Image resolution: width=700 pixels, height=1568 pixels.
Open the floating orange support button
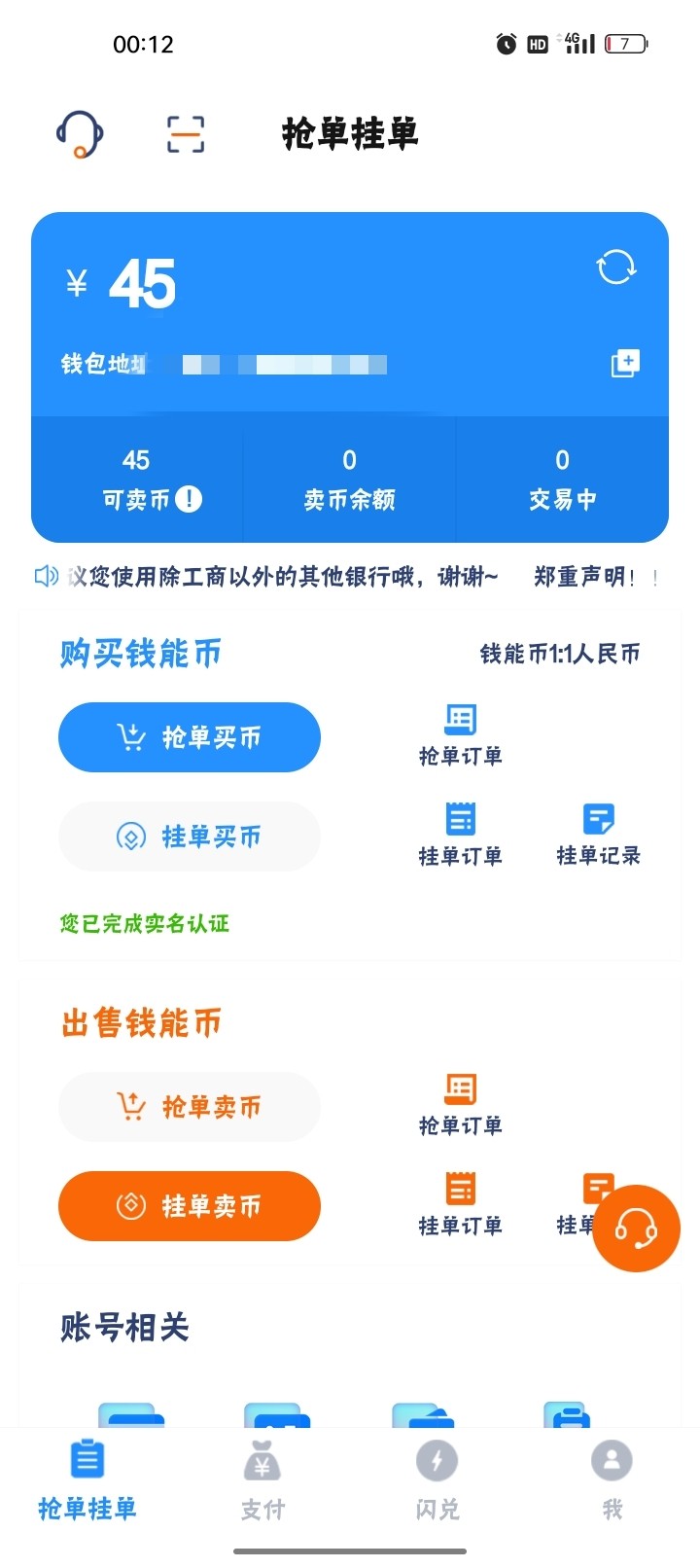tap(636, 1229)
